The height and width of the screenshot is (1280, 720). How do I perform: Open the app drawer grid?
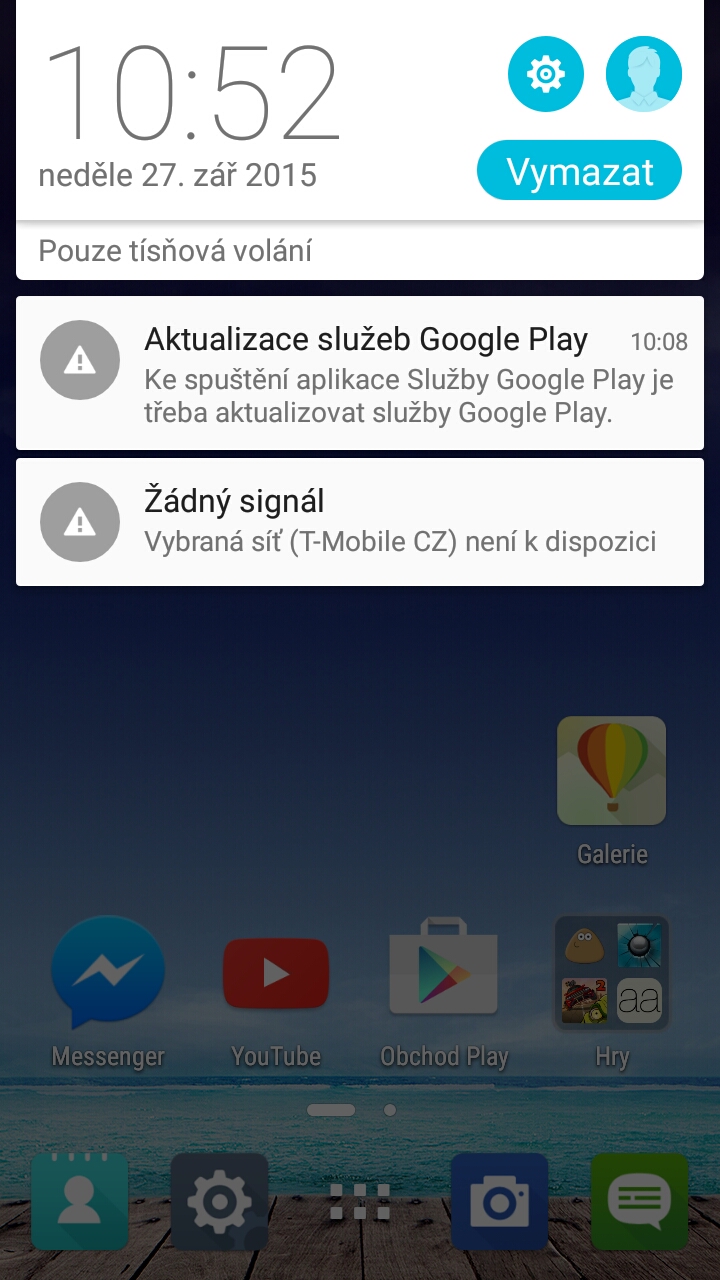tap(359, 1201)
